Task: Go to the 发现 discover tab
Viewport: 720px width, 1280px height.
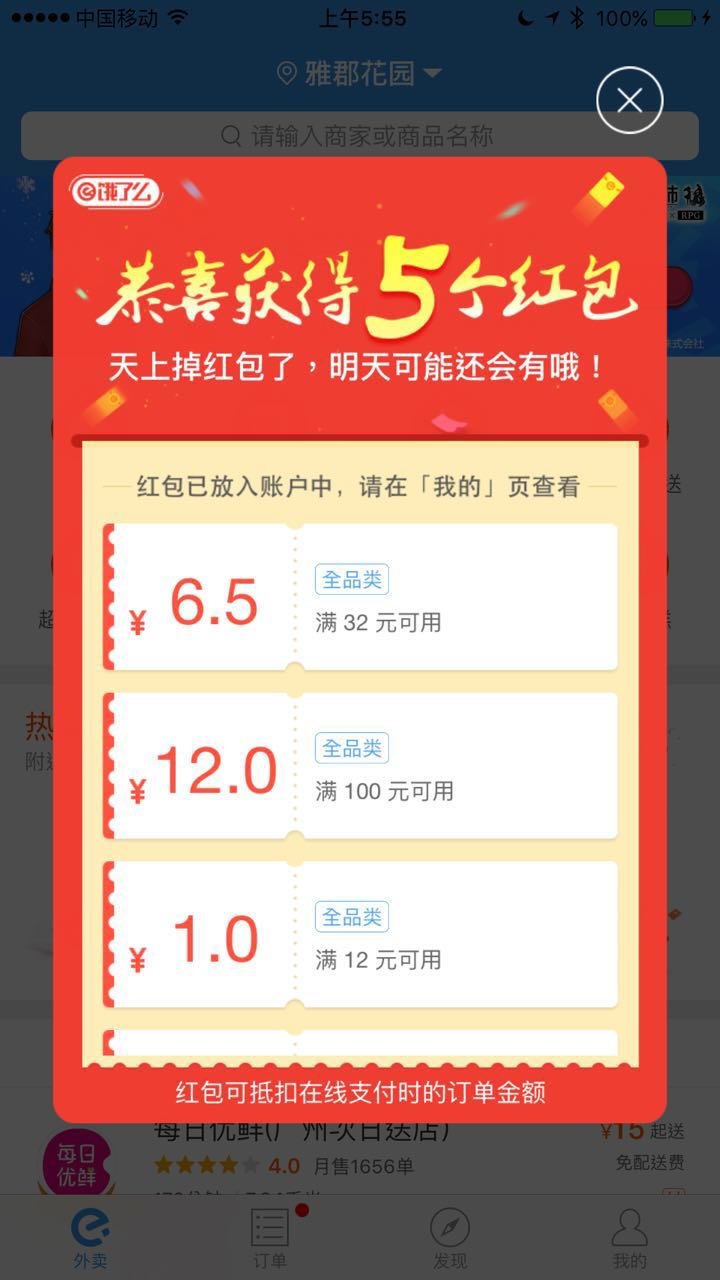Action: coord(450,1237)
